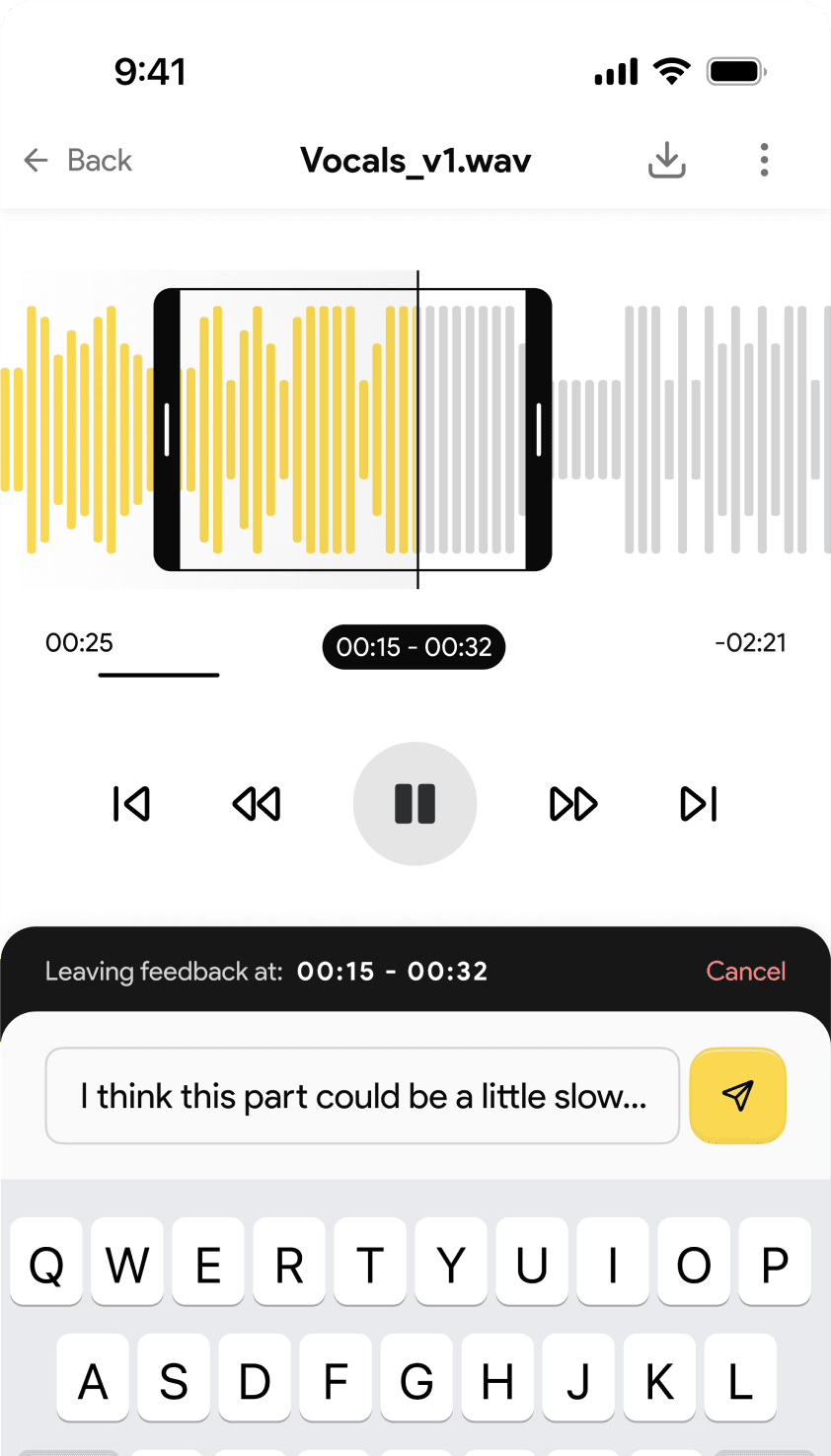This screenshot has height=1456, width=831.
Task: Tap the 00:15 - 00:32 range pill
Action: tap(414, 647)
